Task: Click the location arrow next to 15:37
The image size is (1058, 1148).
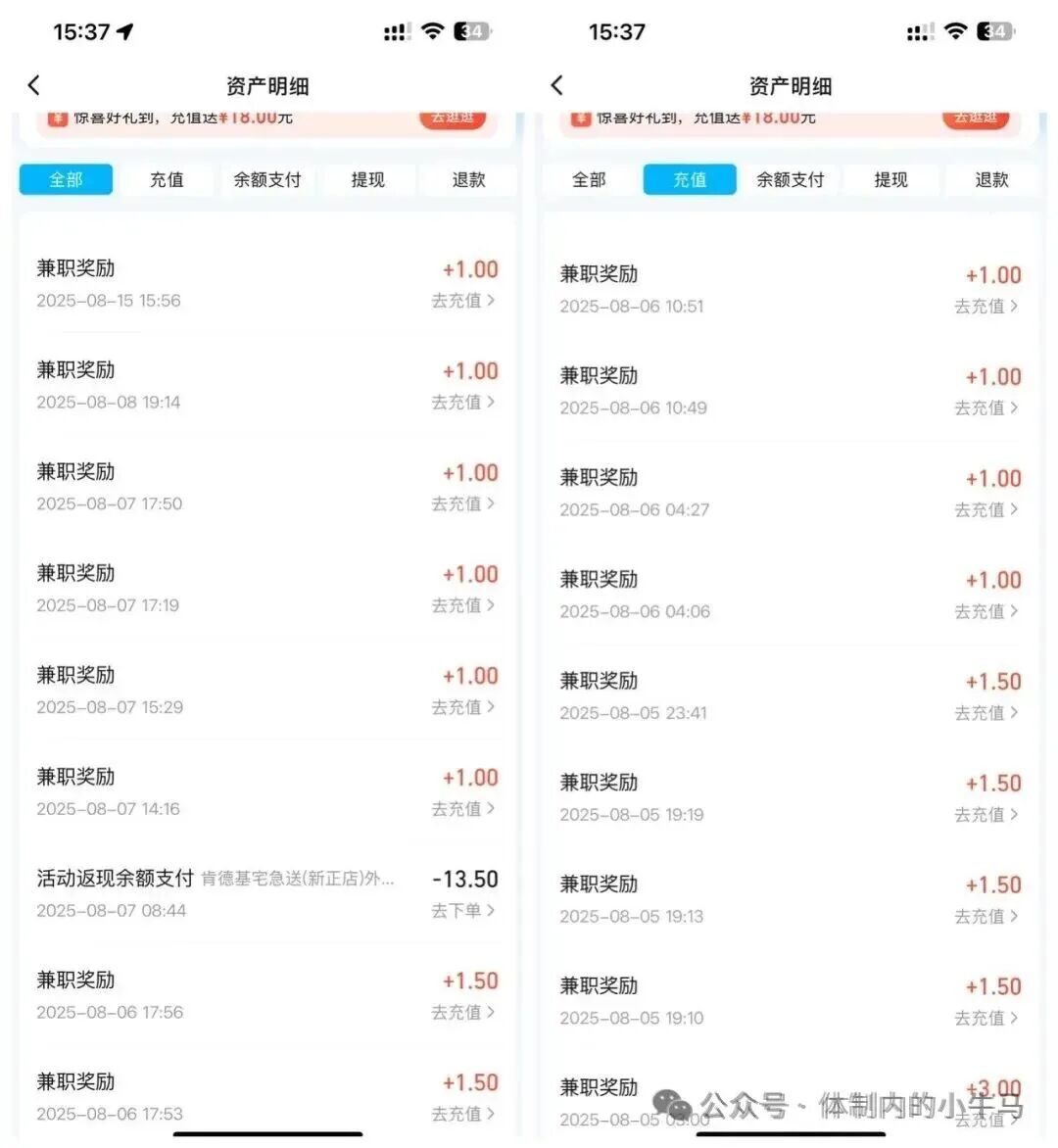Action: click(123, 30)
